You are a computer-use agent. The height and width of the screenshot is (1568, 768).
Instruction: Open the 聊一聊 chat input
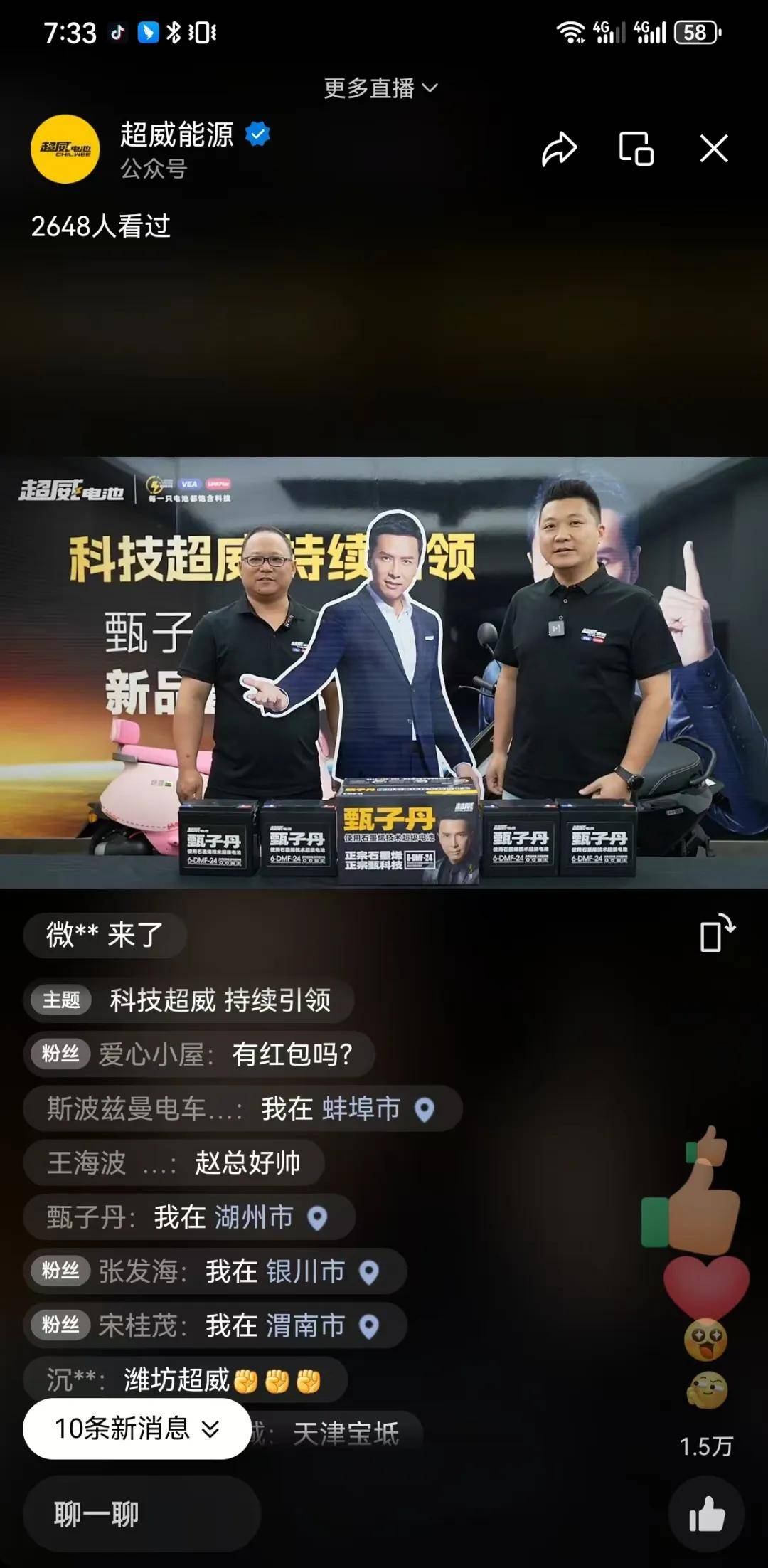141,1515
